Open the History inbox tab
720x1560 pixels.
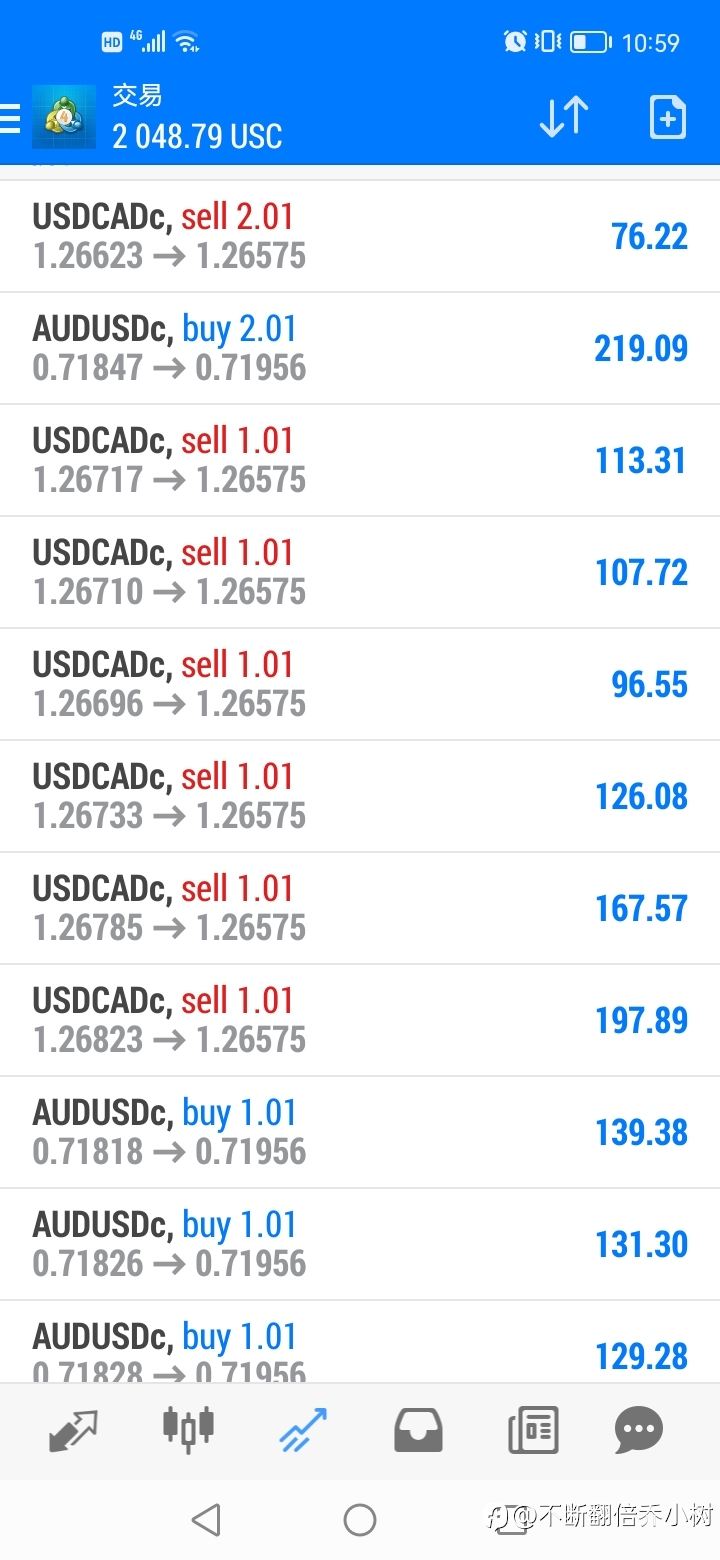click(419, 1431)
